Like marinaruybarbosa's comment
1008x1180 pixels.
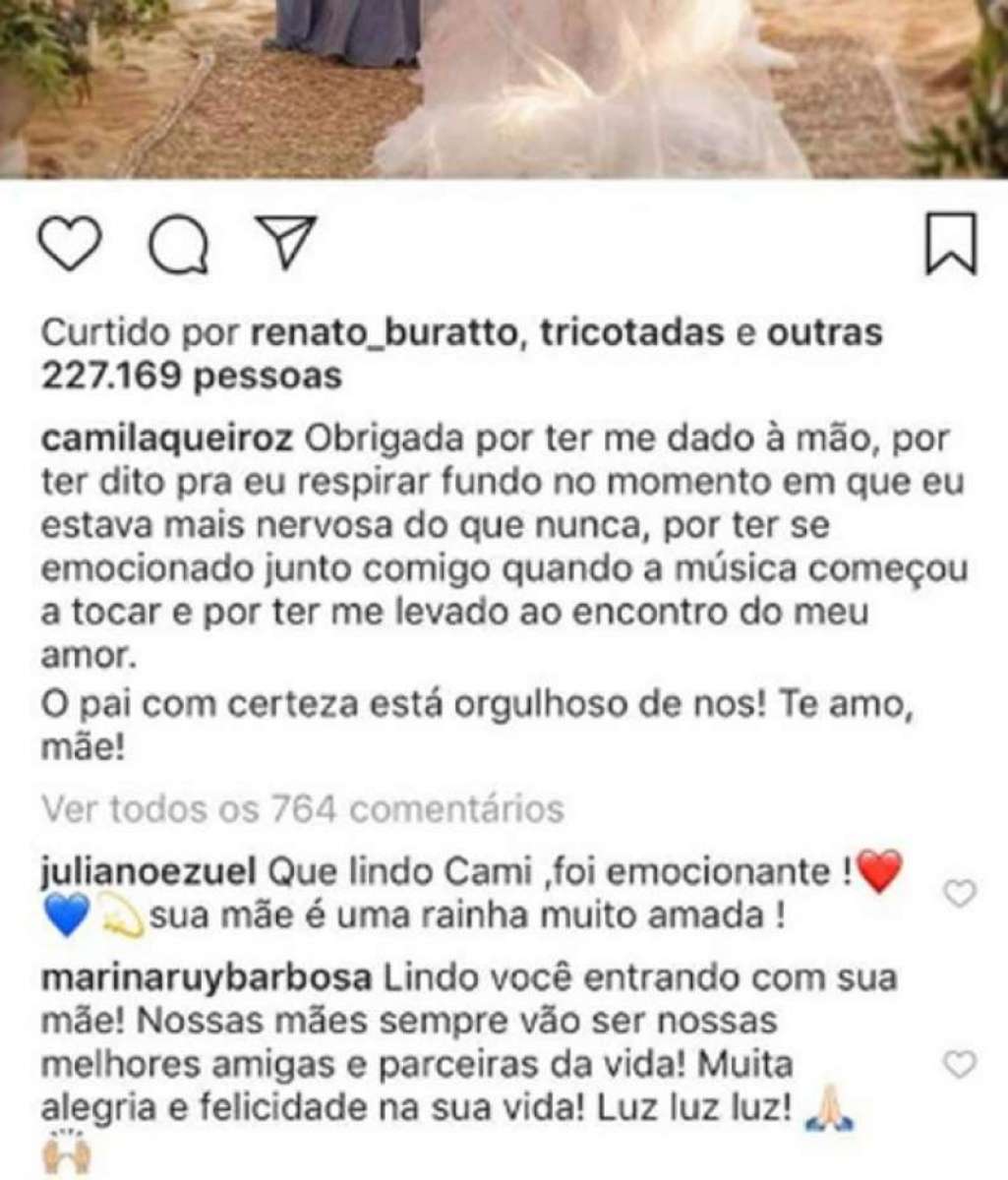[959, 1064]
